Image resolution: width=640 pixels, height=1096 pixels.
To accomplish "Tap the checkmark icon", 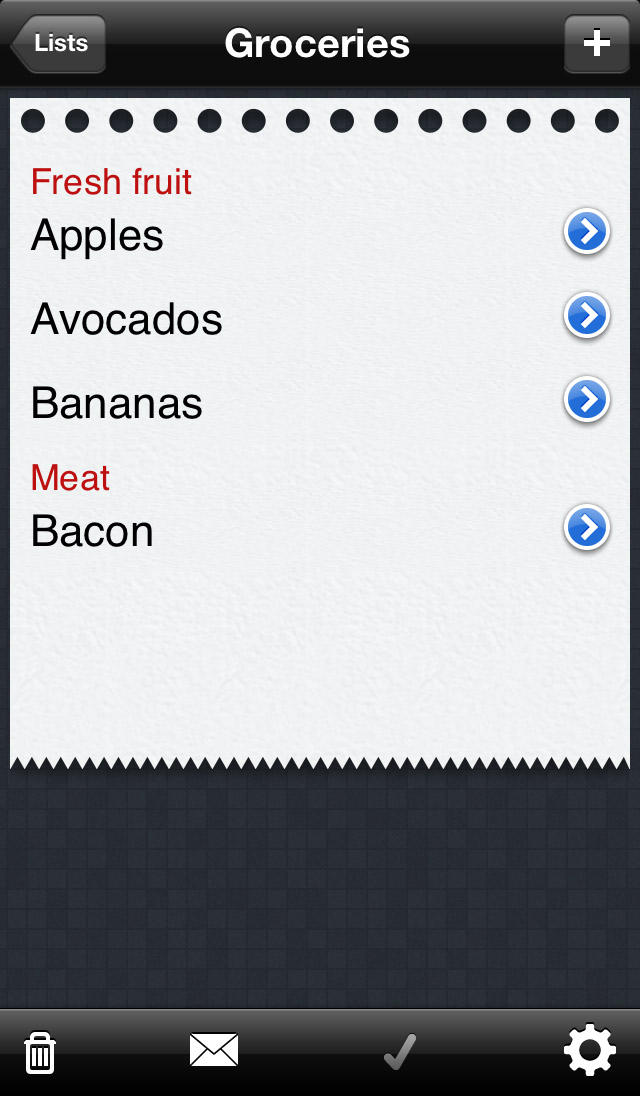I will tap(400, 1052).
